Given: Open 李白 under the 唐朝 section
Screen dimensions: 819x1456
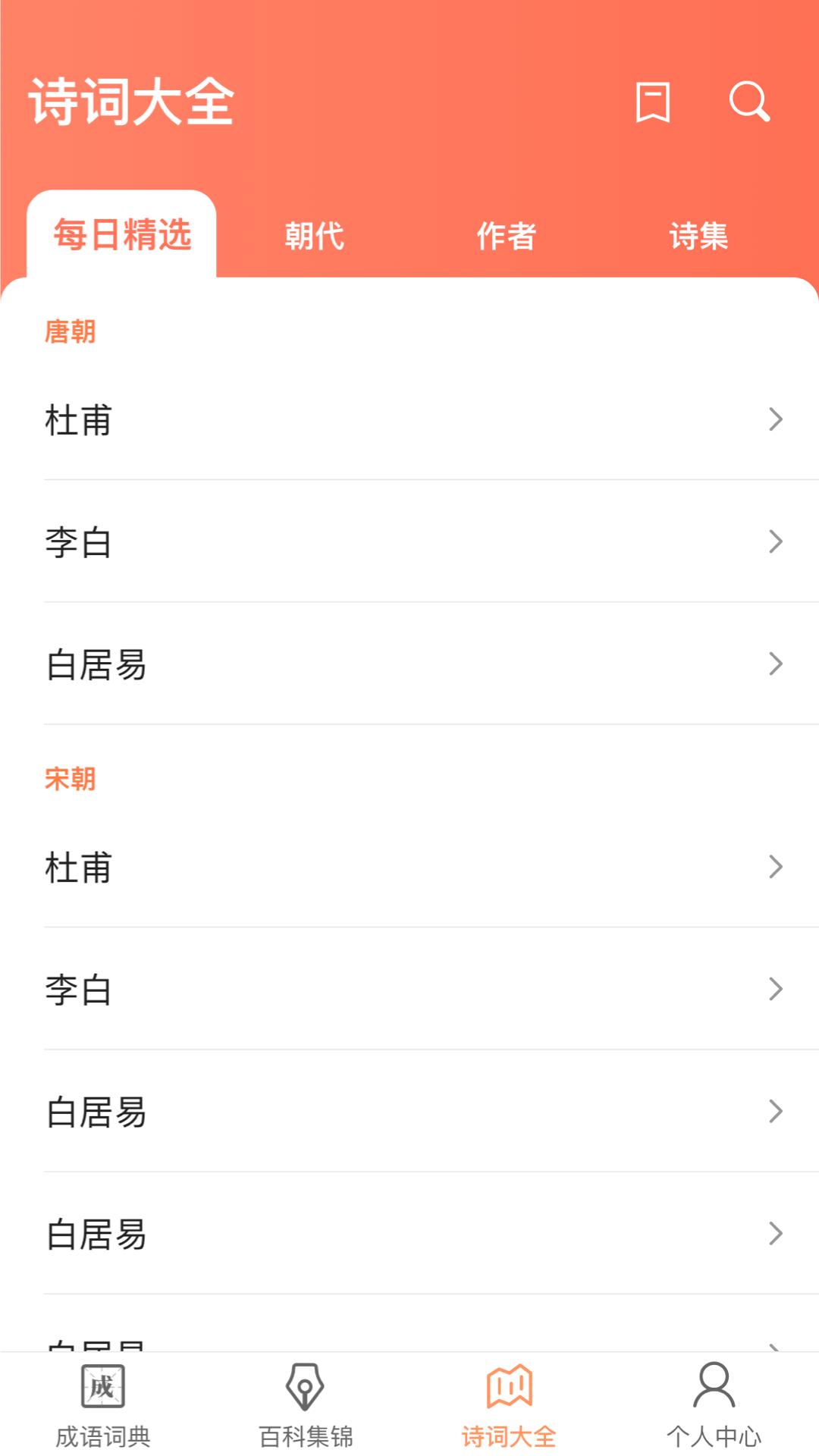Looking at the screenshot, I should tap(409, 541).
